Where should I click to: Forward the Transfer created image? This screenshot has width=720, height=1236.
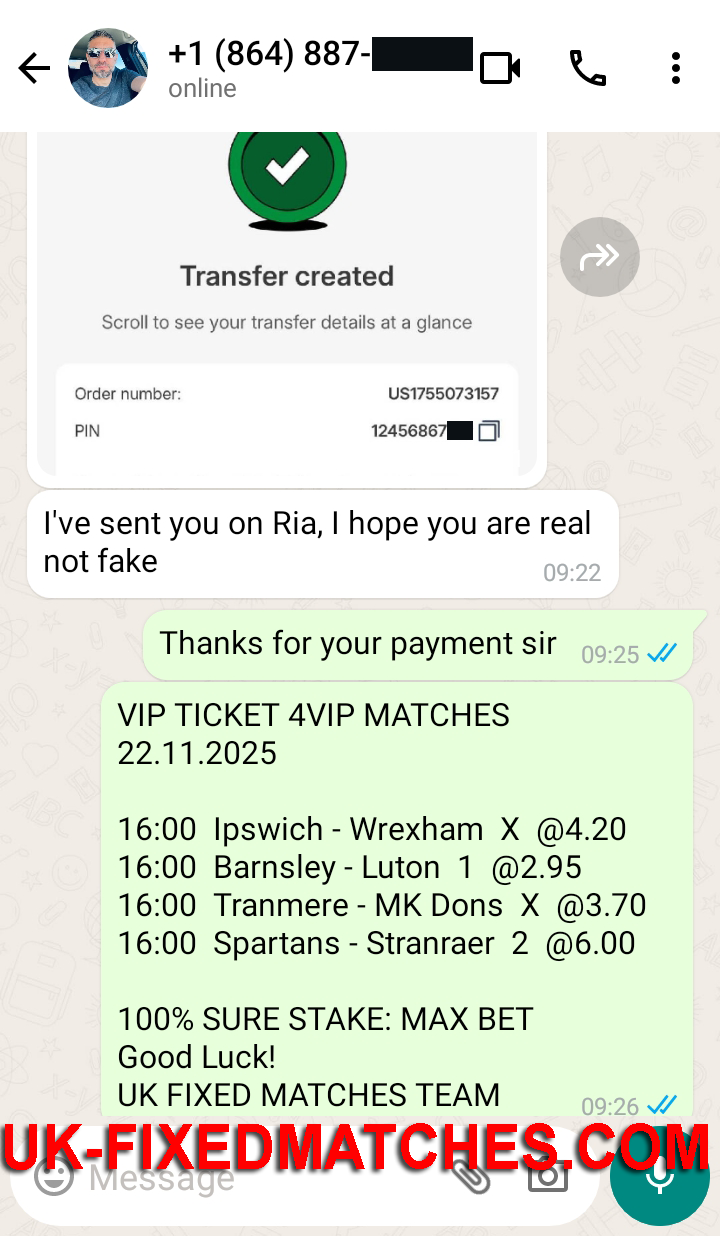(600, 257)
